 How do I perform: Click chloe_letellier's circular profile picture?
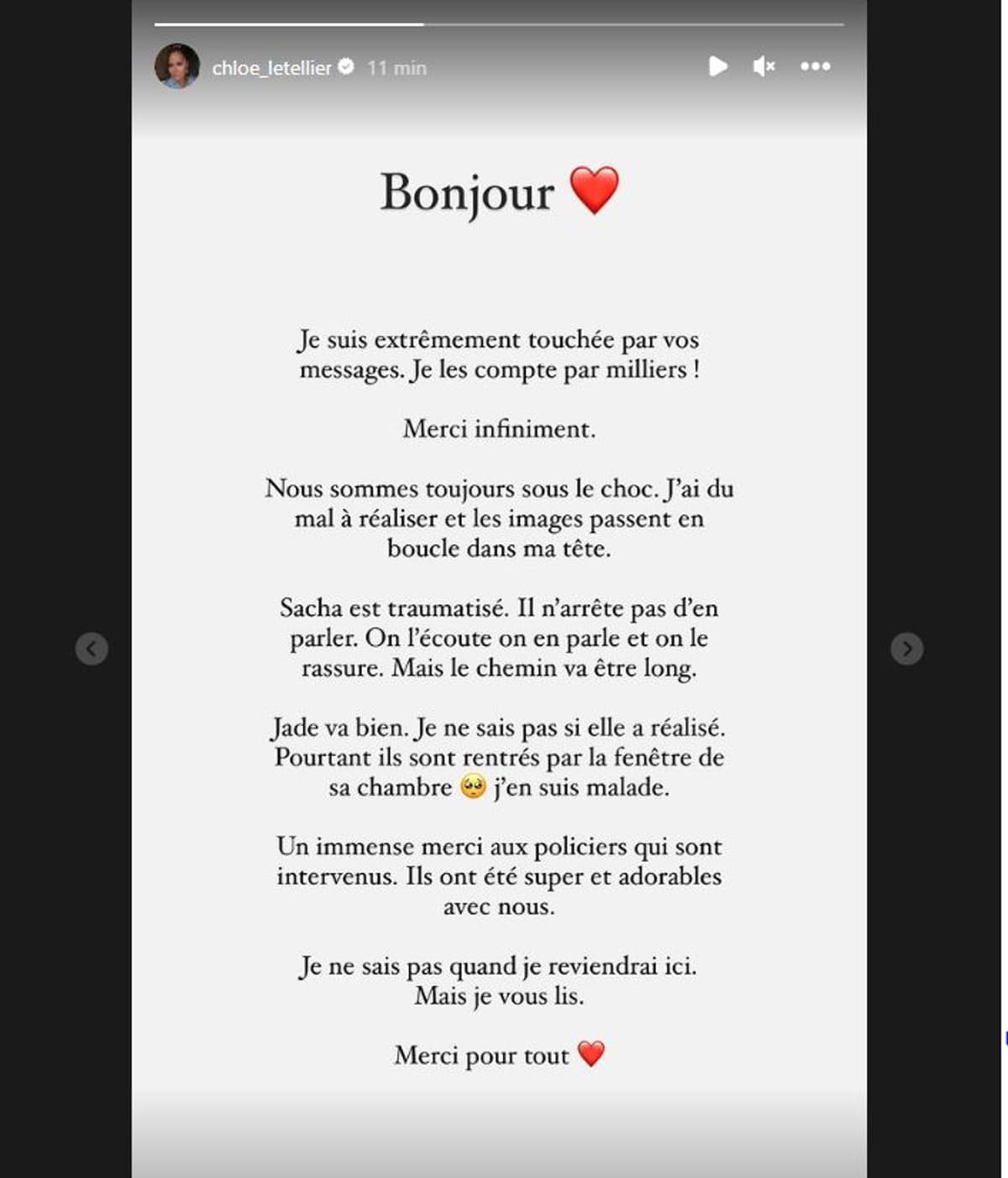coord(176,66)
